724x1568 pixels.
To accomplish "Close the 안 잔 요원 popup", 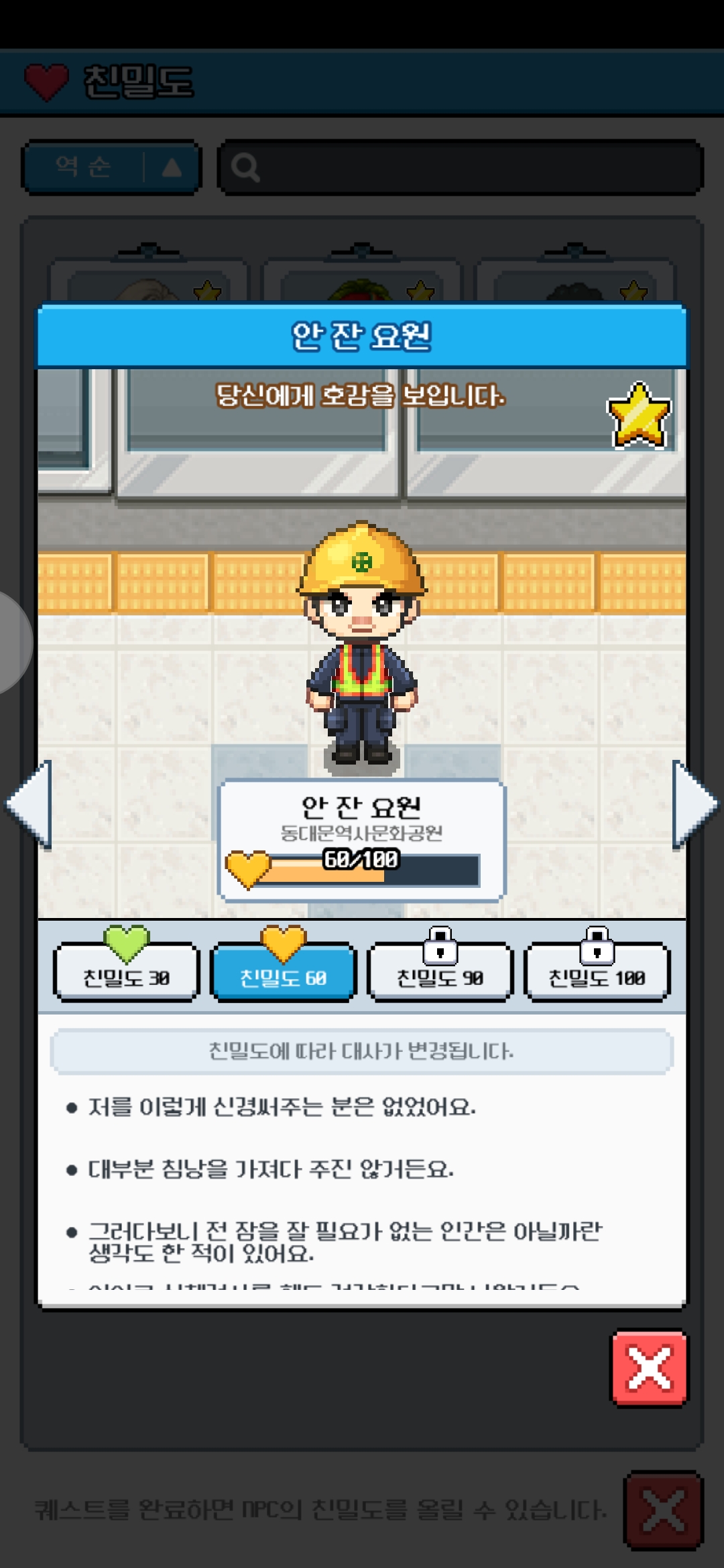I will click(649, 1368).
